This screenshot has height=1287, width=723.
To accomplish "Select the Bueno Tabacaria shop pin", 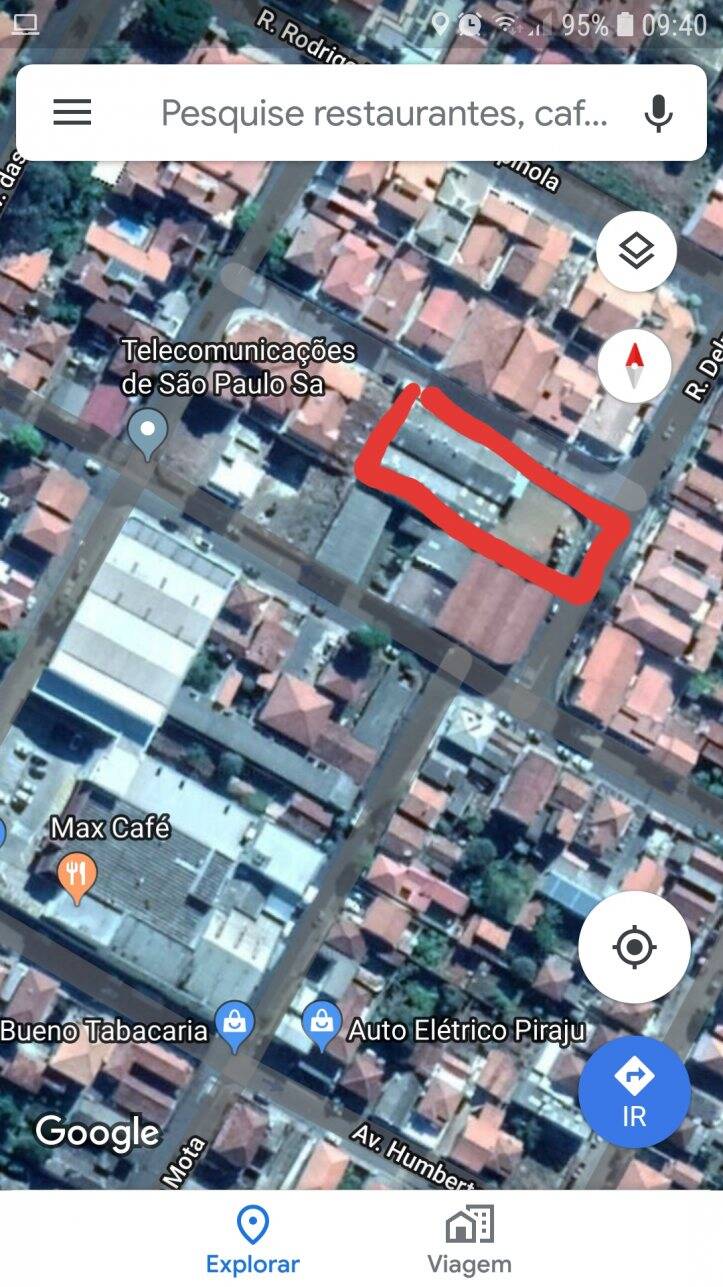I will pos(235,1026).
